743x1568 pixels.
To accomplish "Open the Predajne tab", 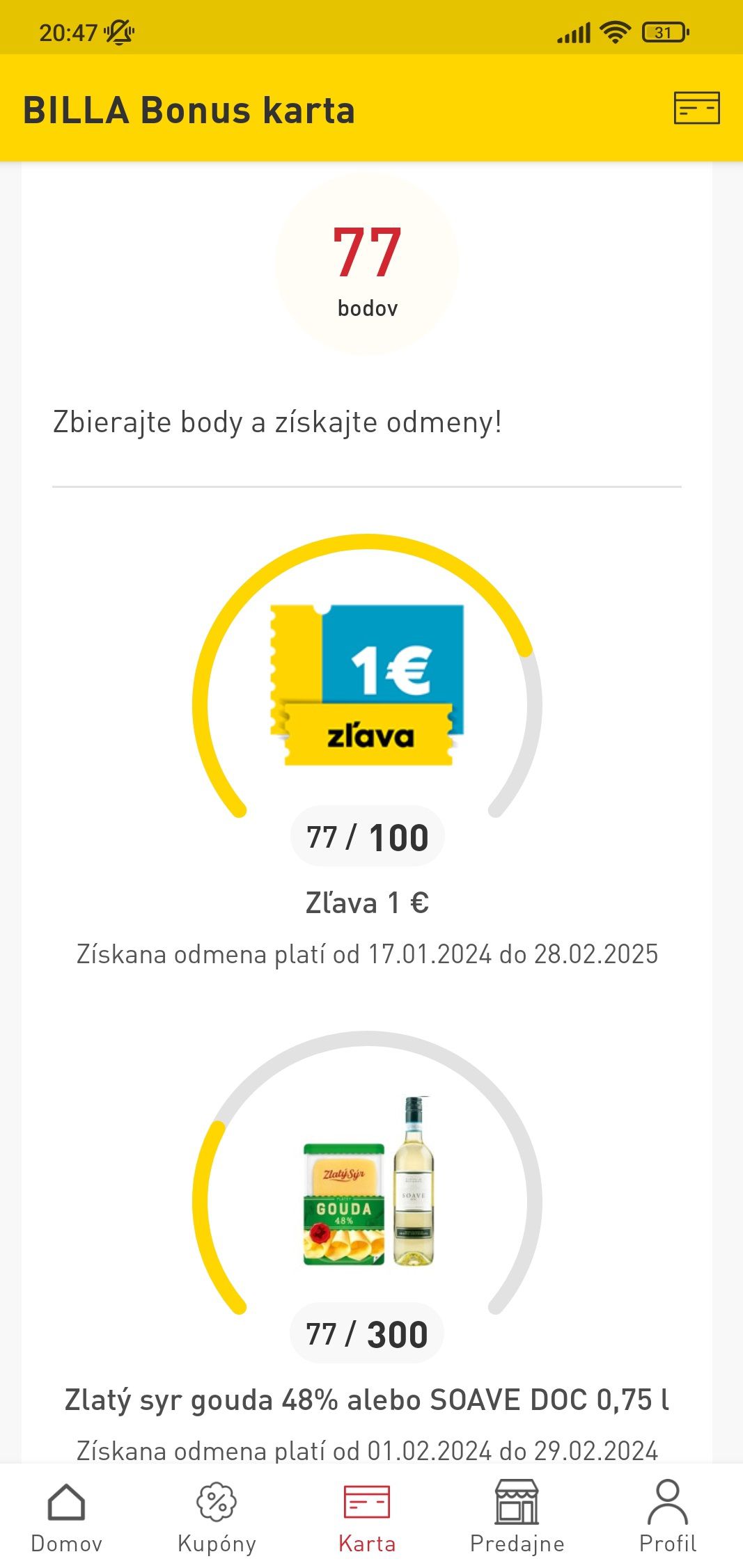I will 517,1517.
